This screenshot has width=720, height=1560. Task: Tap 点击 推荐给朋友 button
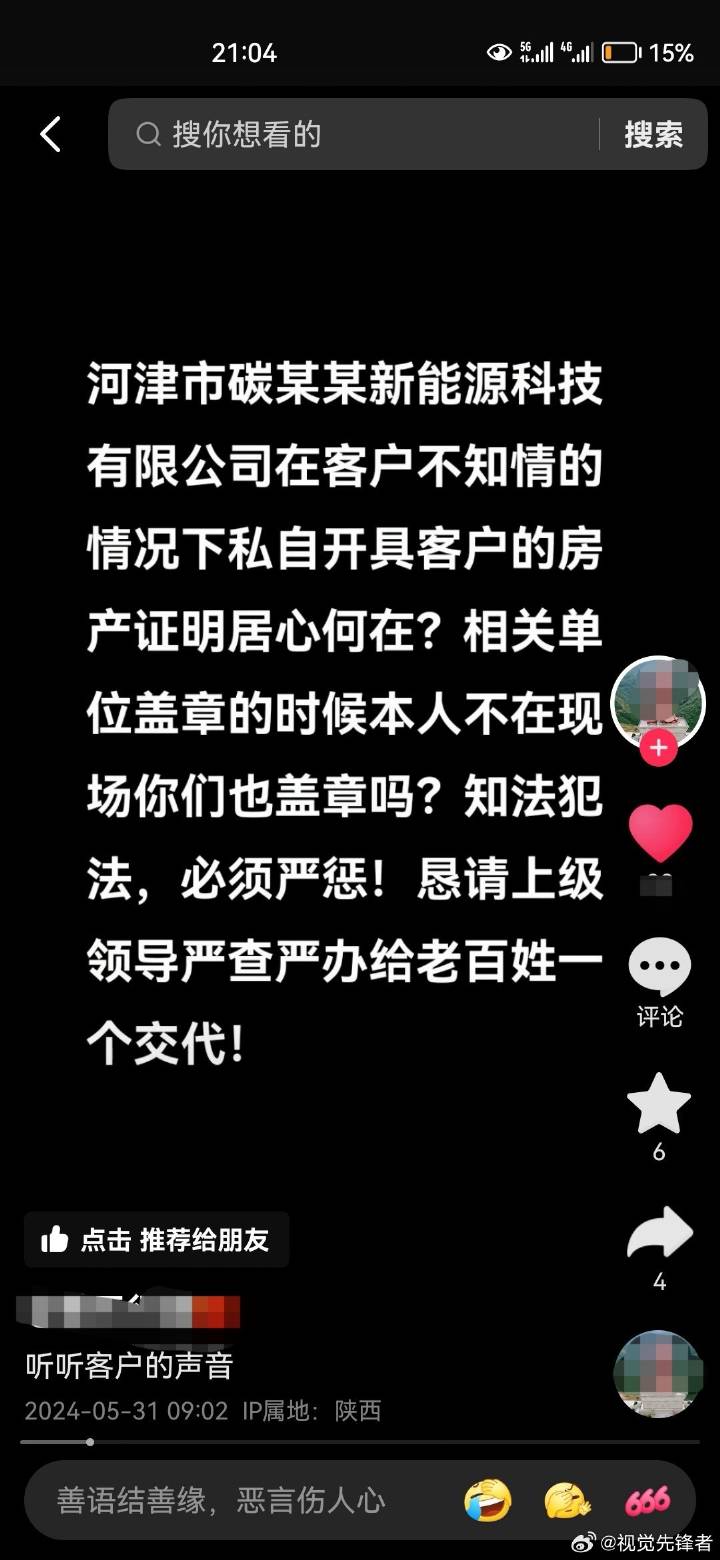(x=156, y=1240)
